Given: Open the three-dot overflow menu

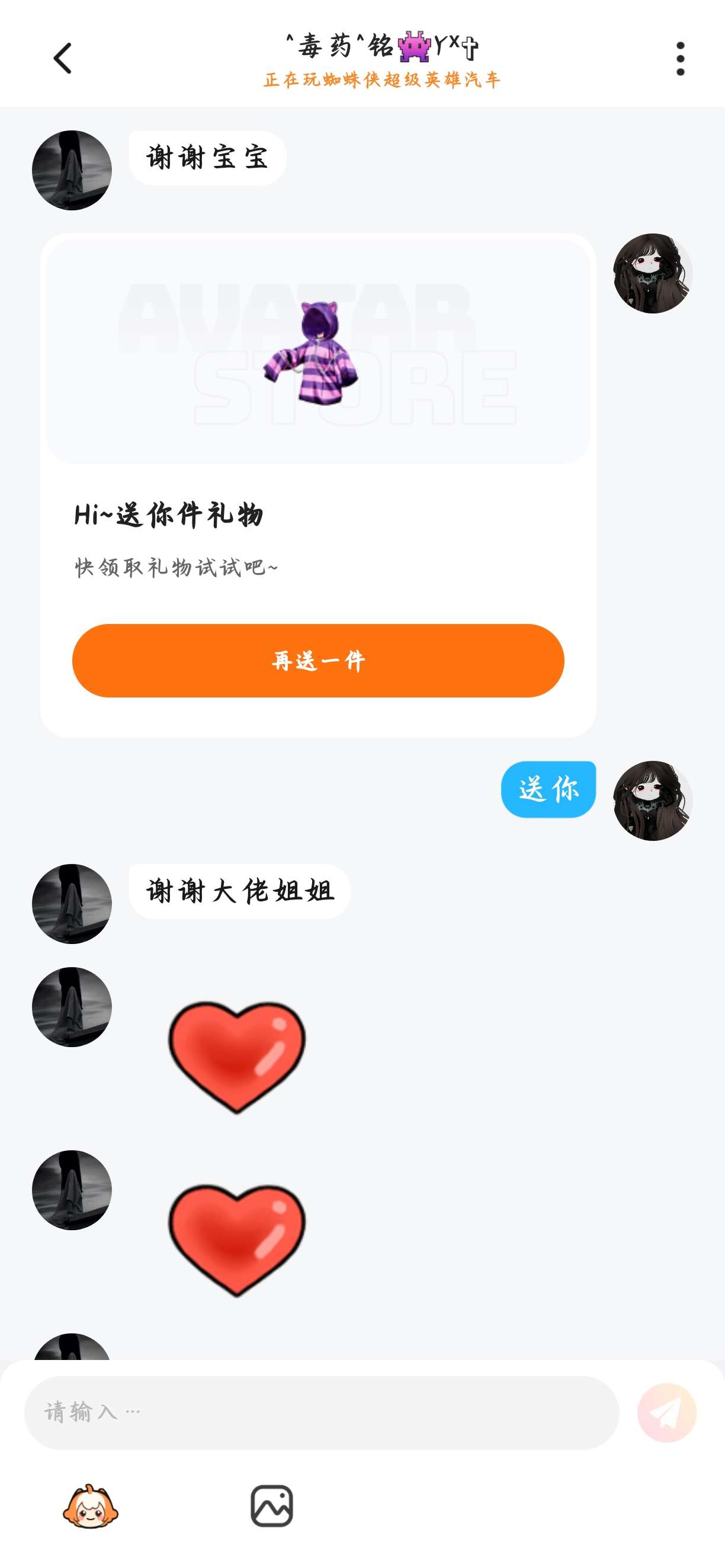Looking at the screenshot, I should [x=680, y=59].
